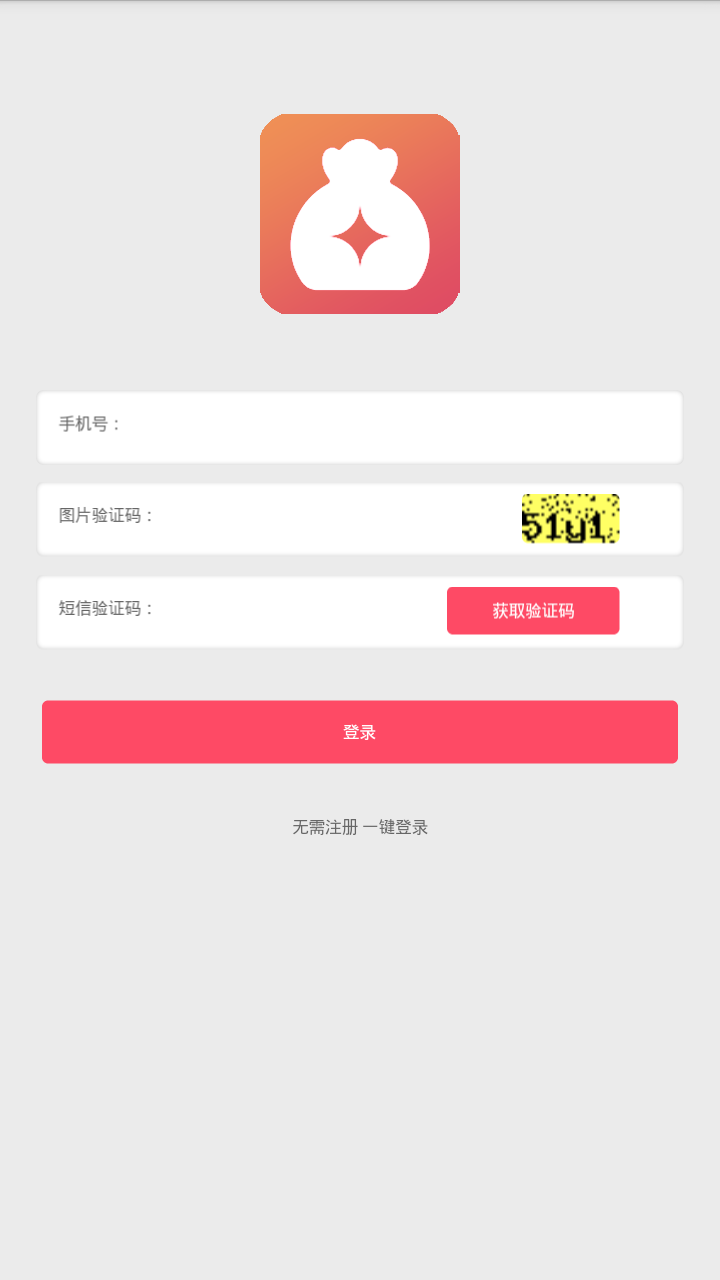
Task: Tap the 登录 login button
Action: (x=360, y=732)
